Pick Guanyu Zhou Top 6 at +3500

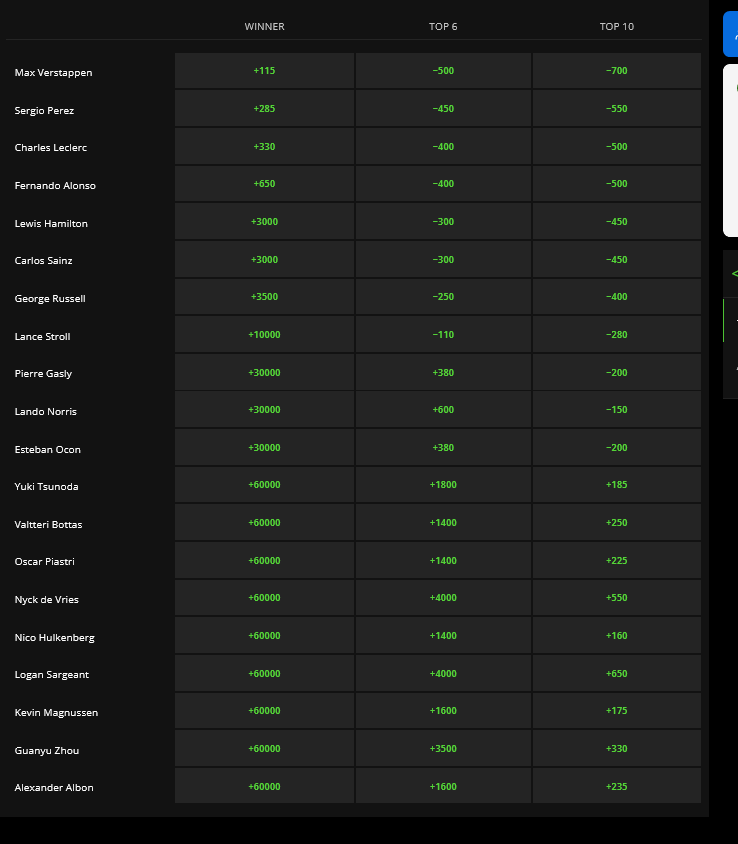443,749
